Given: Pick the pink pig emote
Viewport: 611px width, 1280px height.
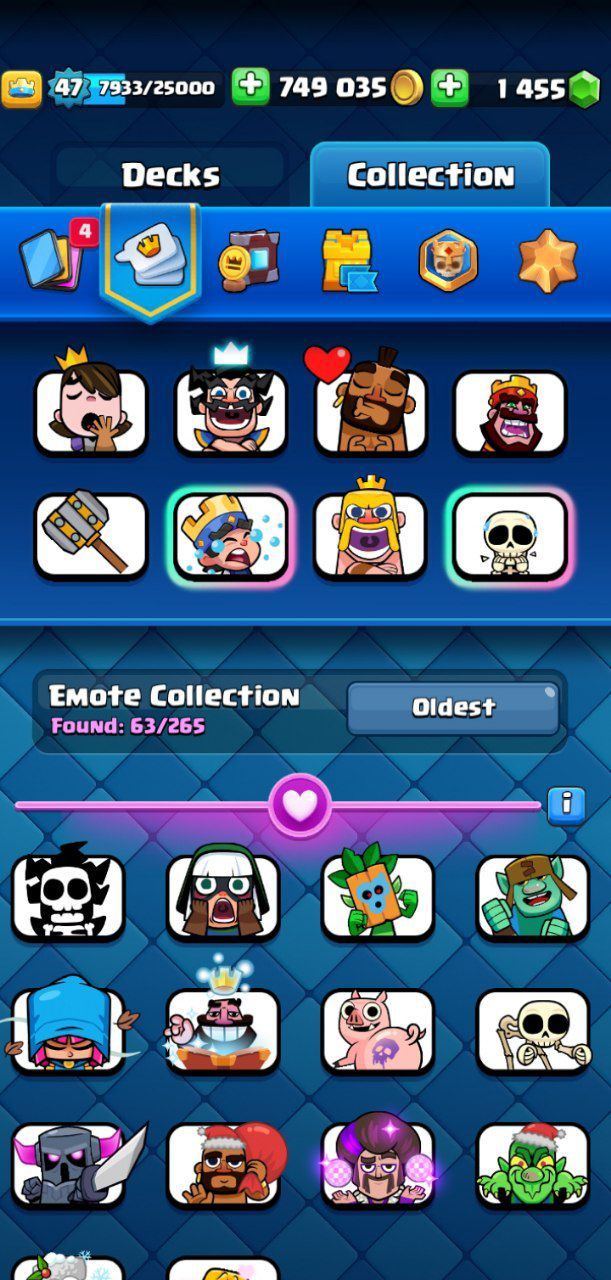Looking at the screenshot, I should click(x=377, y=1031).
